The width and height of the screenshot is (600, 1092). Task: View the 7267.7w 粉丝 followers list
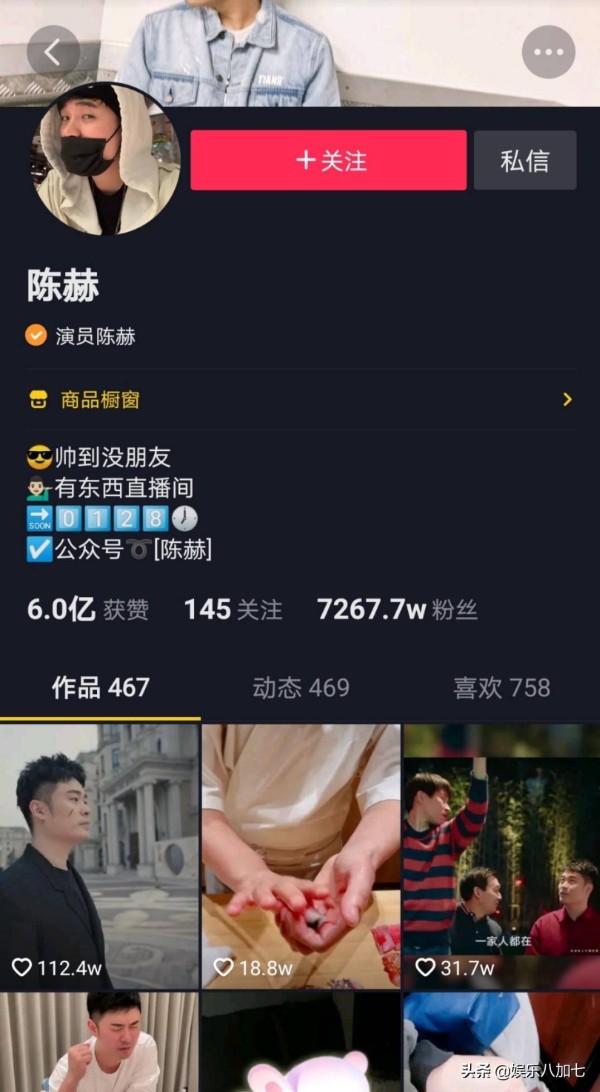(397, 609)
